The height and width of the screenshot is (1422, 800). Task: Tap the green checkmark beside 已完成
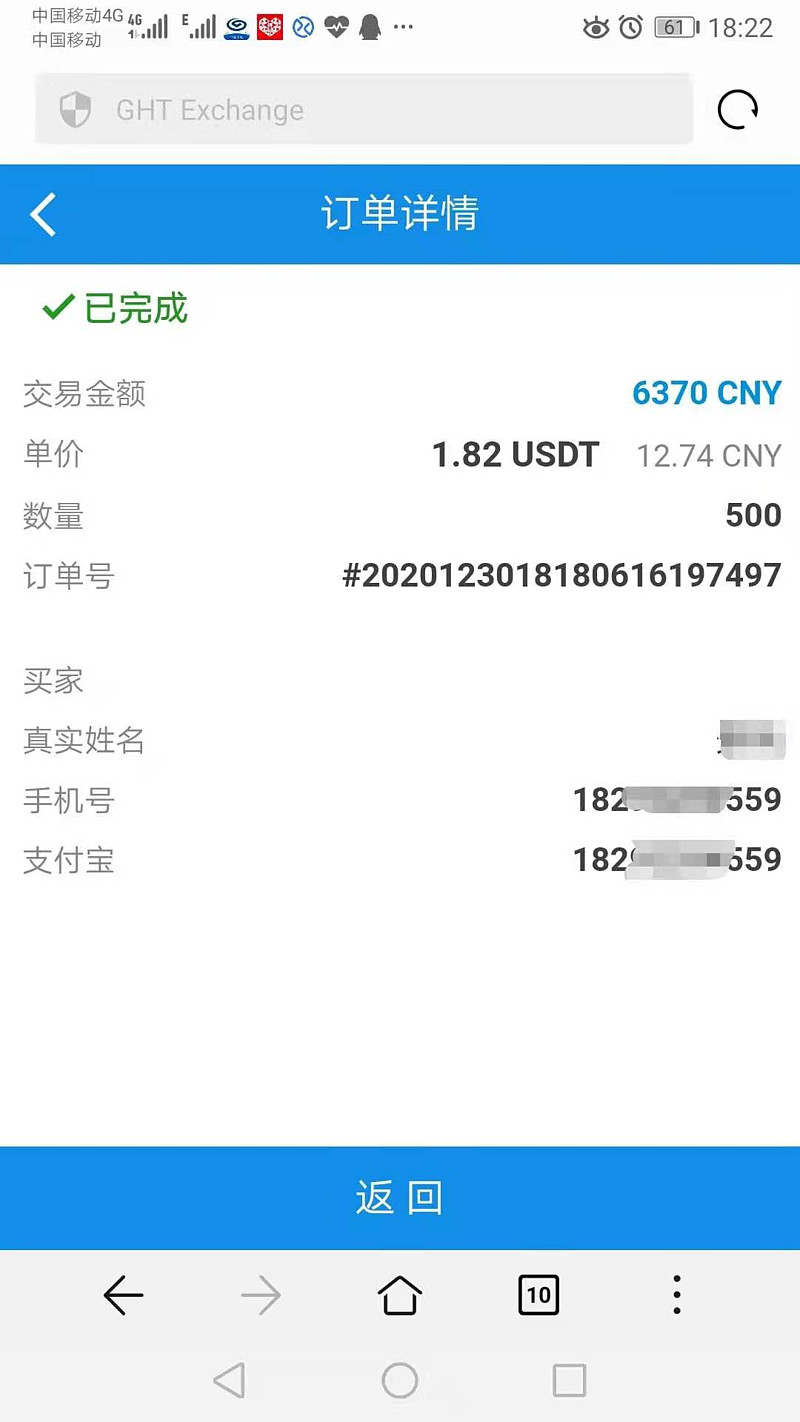tap(57, 307)
